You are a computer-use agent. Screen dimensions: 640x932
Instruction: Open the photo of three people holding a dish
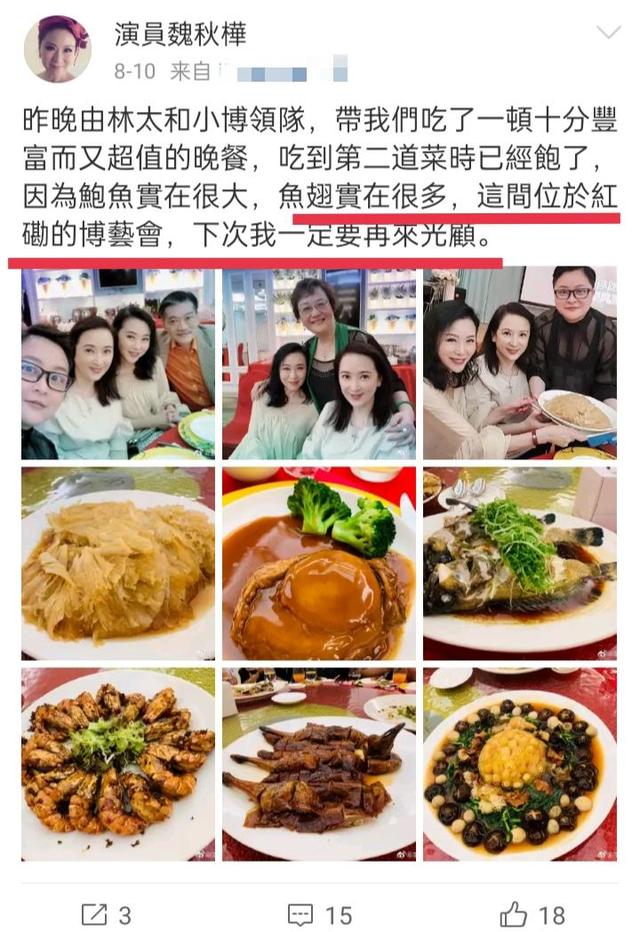[x=519, y=363]
